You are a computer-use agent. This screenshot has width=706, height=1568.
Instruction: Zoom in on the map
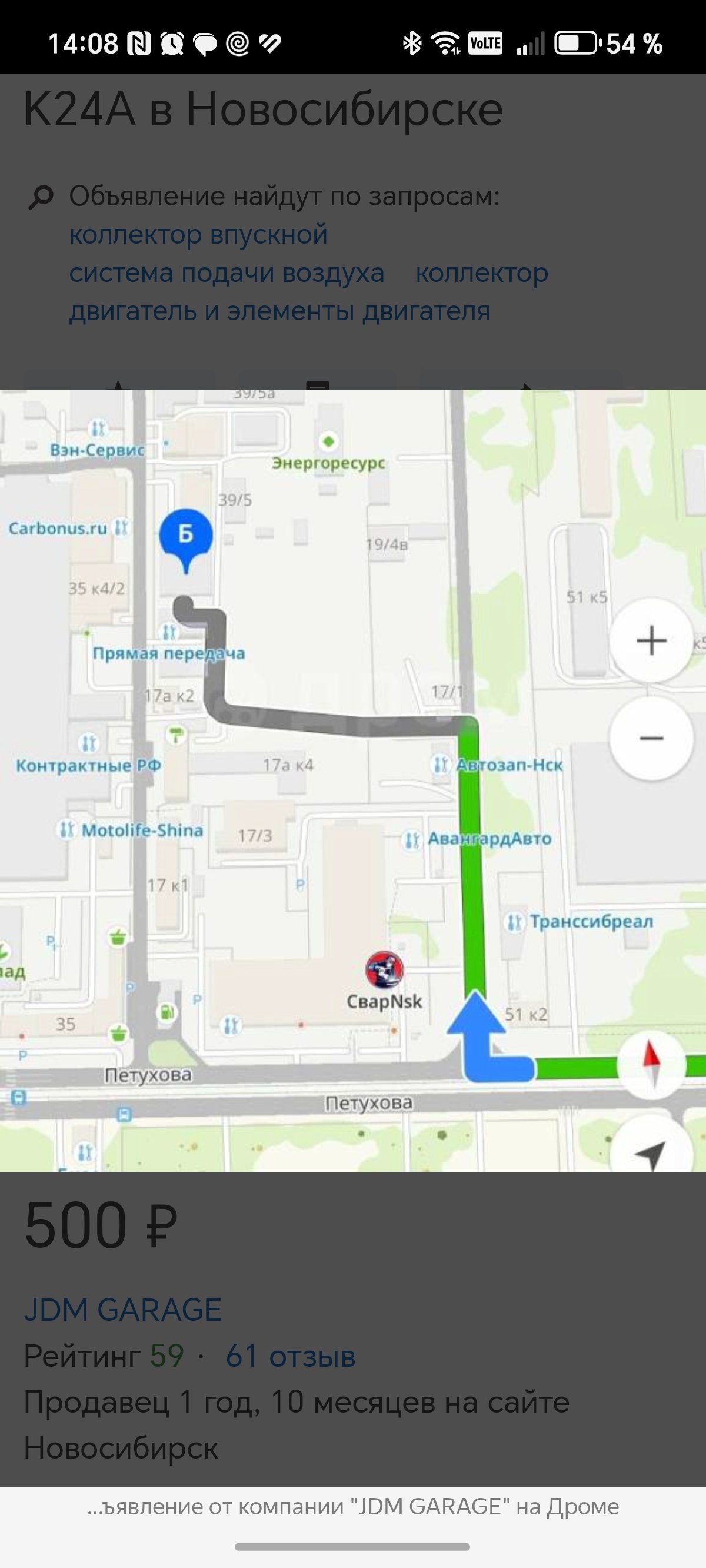(651, 640)
